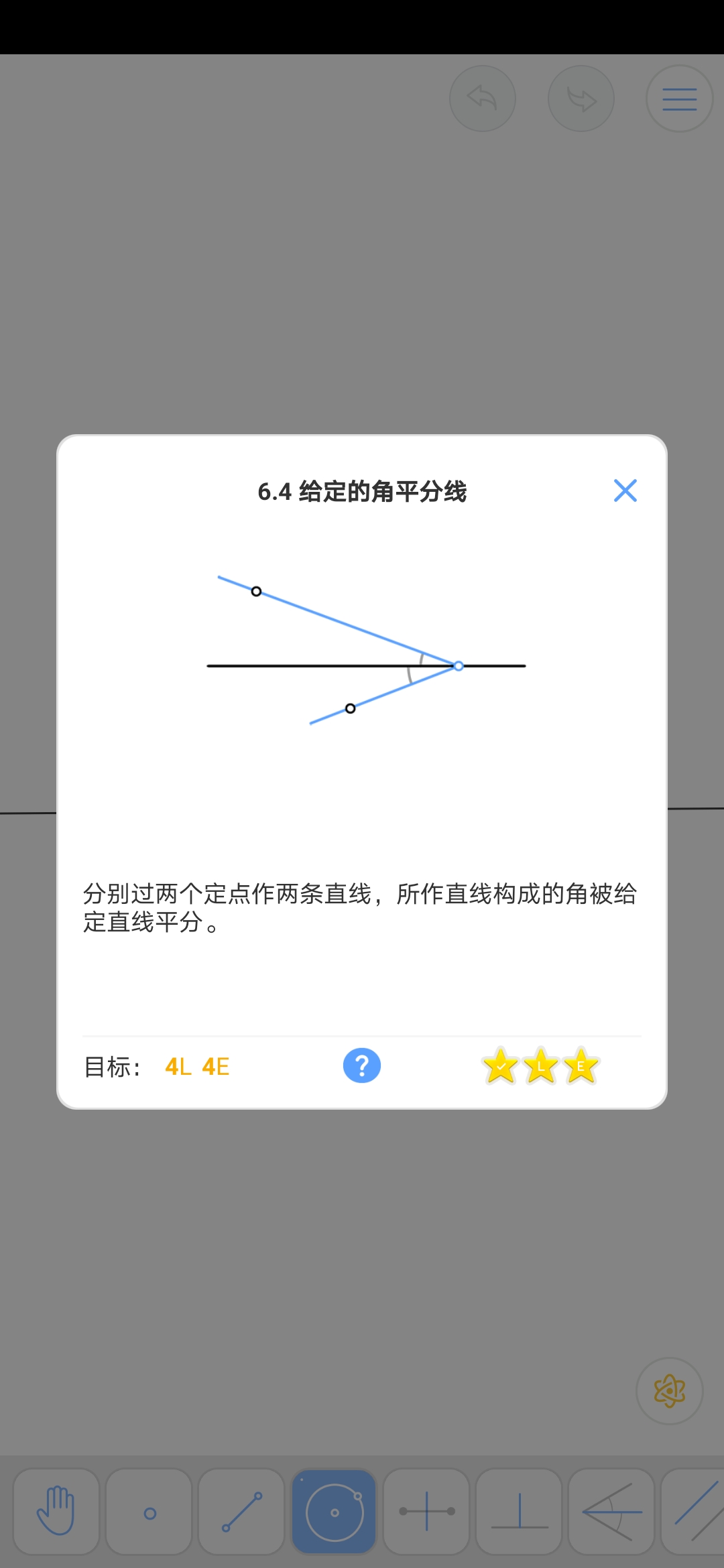Image resolution: width=724 pixels, height=1568 pixels.
Task: Undo the last construction step
Action: 483,99
